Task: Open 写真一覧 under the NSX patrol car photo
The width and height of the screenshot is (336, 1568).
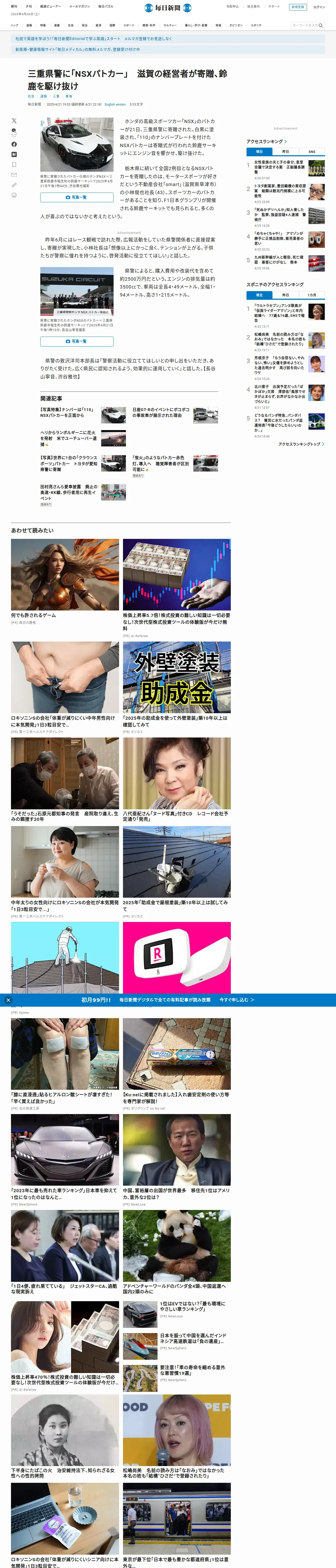Action: tap(77, 197)
